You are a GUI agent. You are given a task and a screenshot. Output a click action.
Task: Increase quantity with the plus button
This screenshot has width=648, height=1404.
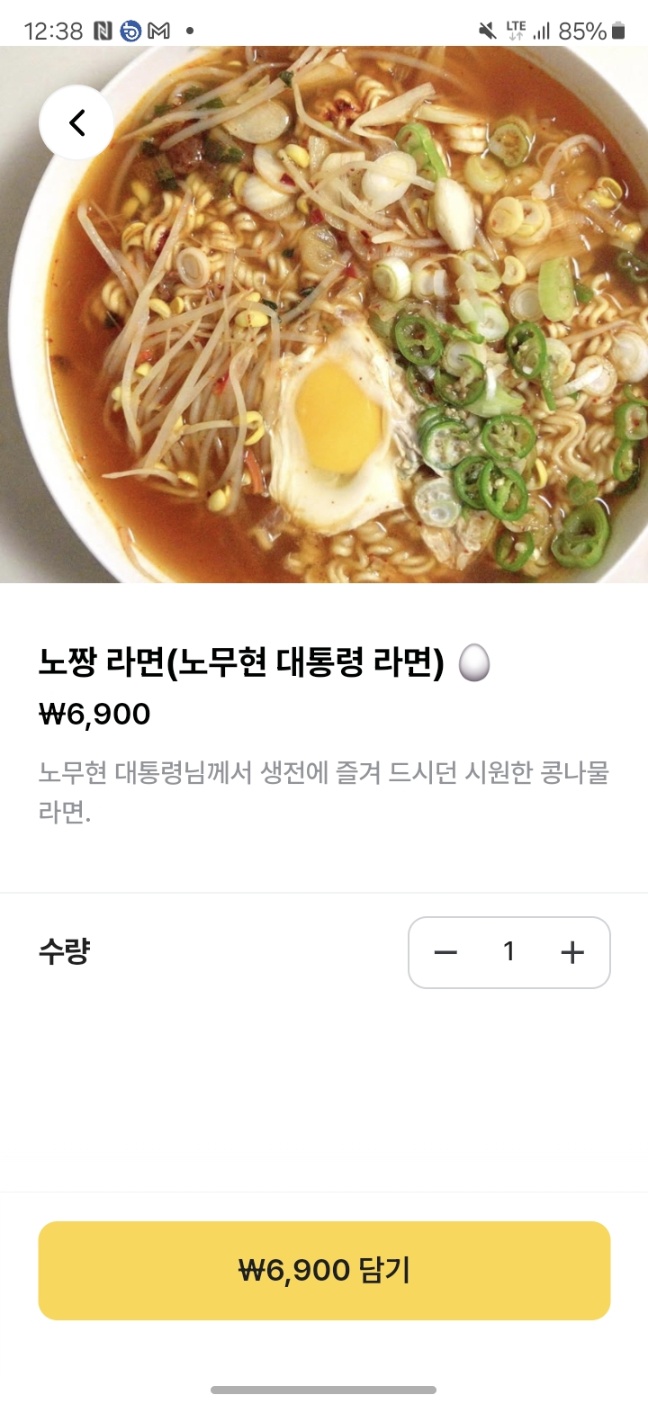pos(572,952)
